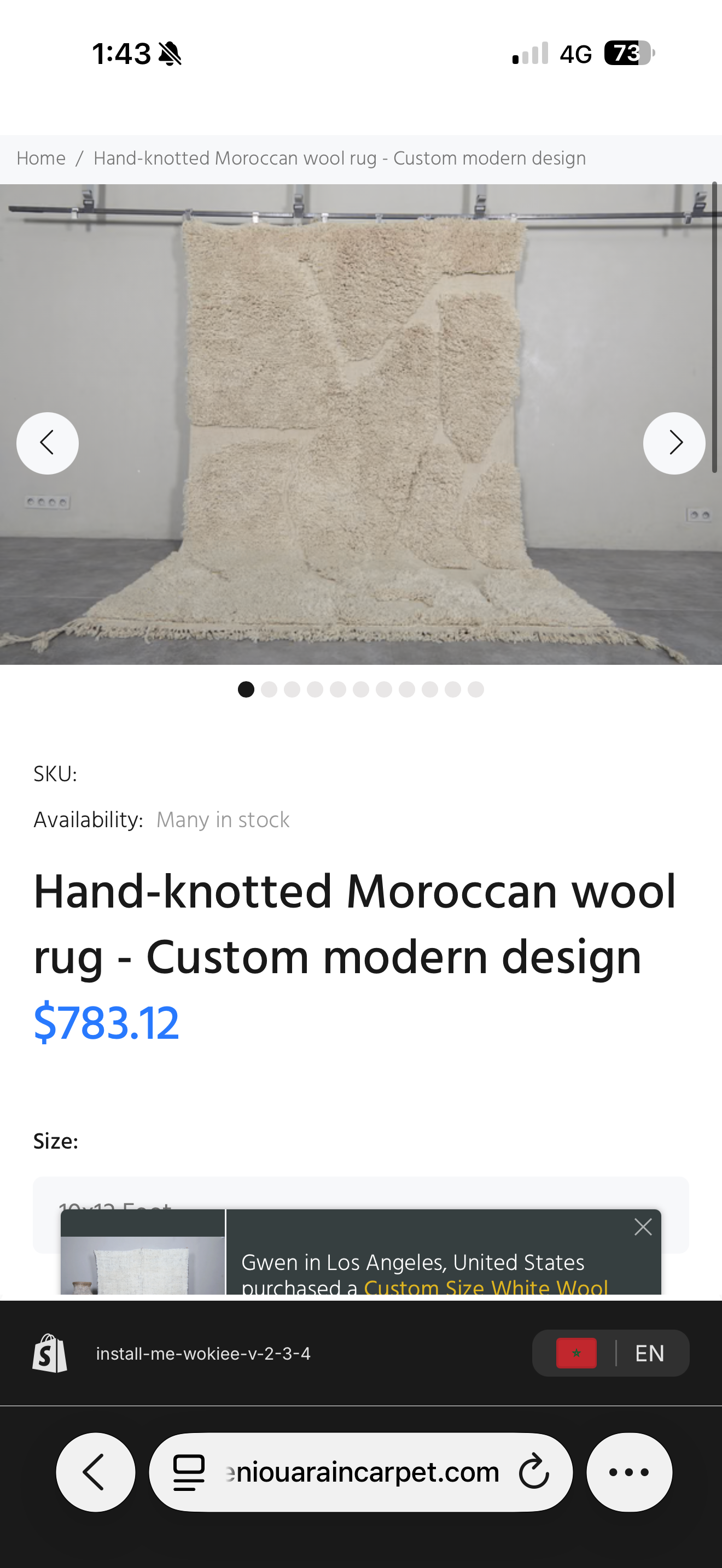Show the previous rug photo

pos(48,443)
